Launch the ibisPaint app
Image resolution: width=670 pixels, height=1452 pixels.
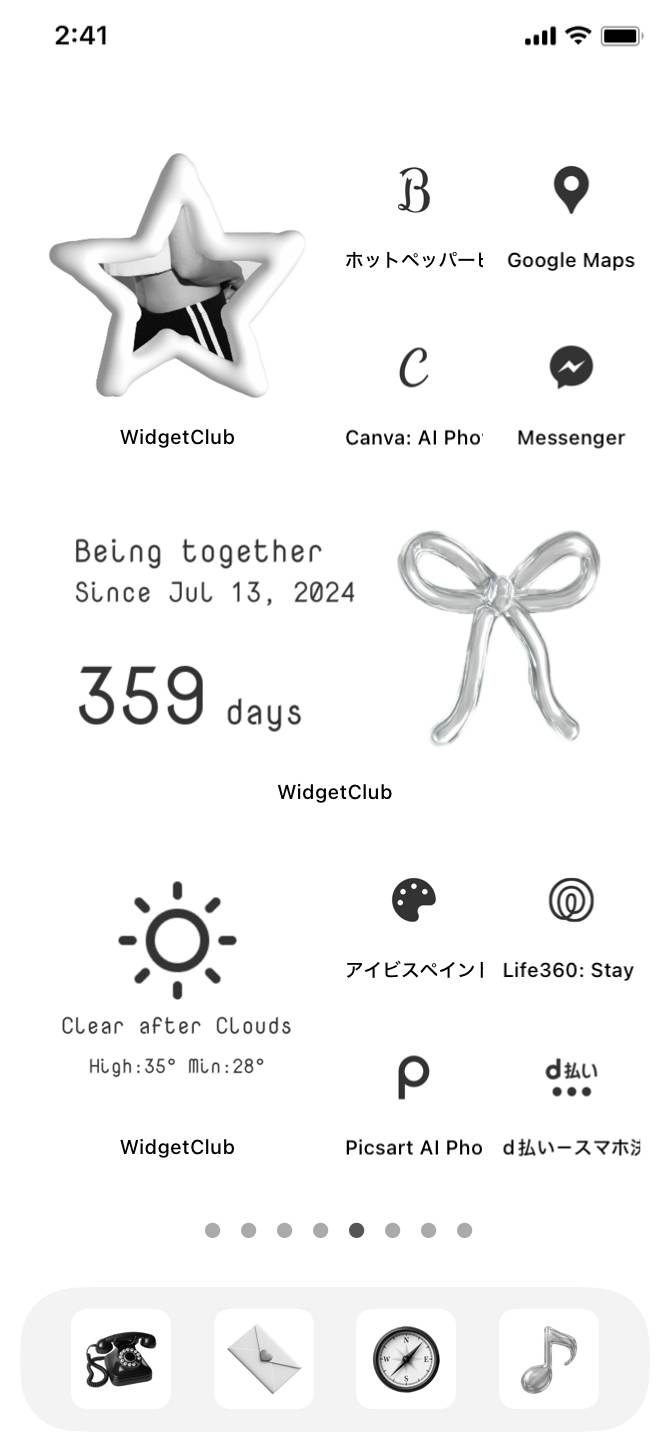click(413, 901)
